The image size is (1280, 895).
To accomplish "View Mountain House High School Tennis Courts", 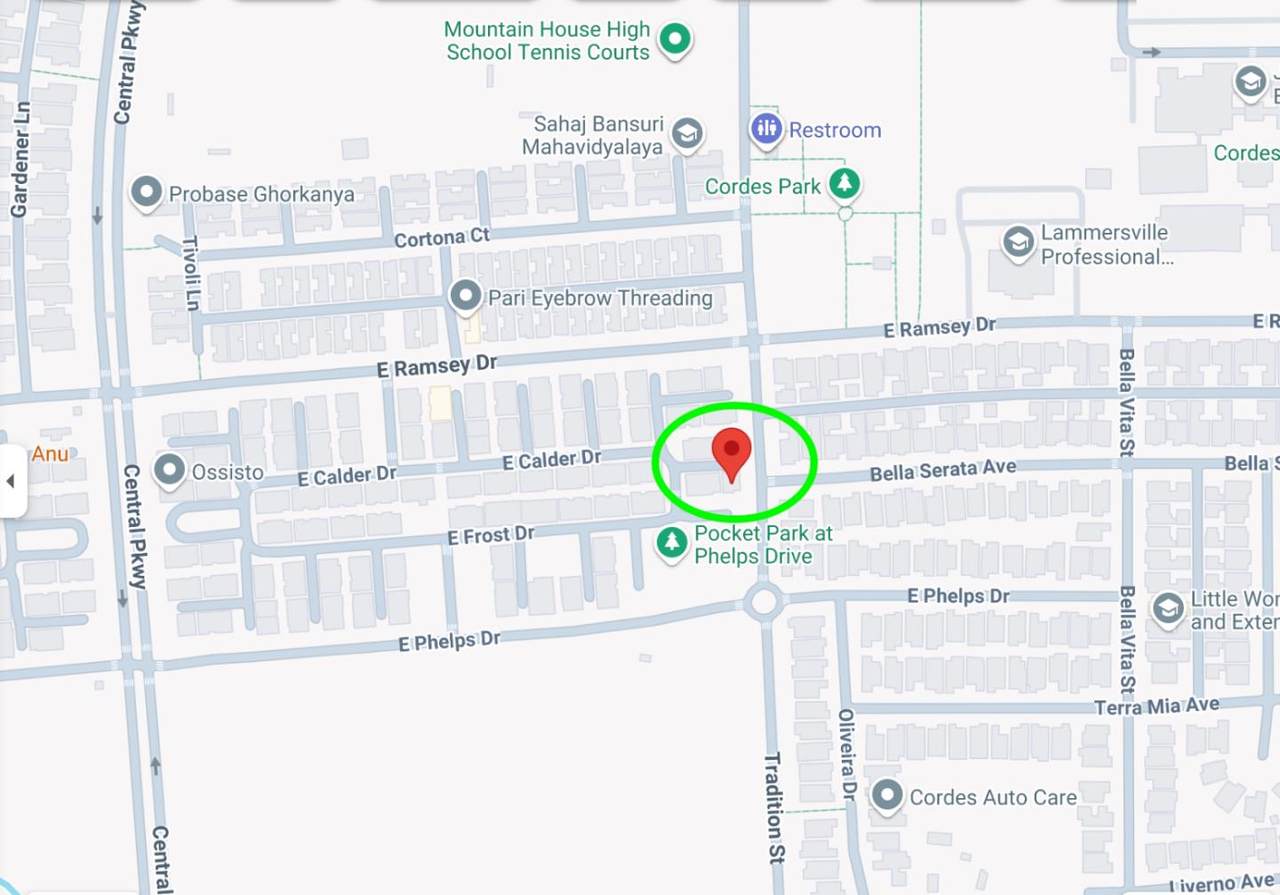I will pos(677,40).
